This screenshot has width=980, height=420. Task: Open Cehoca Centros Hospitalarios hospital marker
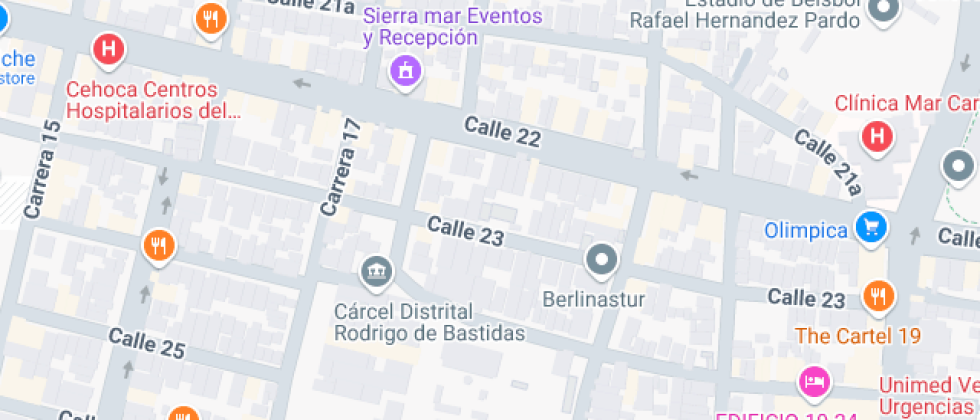108,49
